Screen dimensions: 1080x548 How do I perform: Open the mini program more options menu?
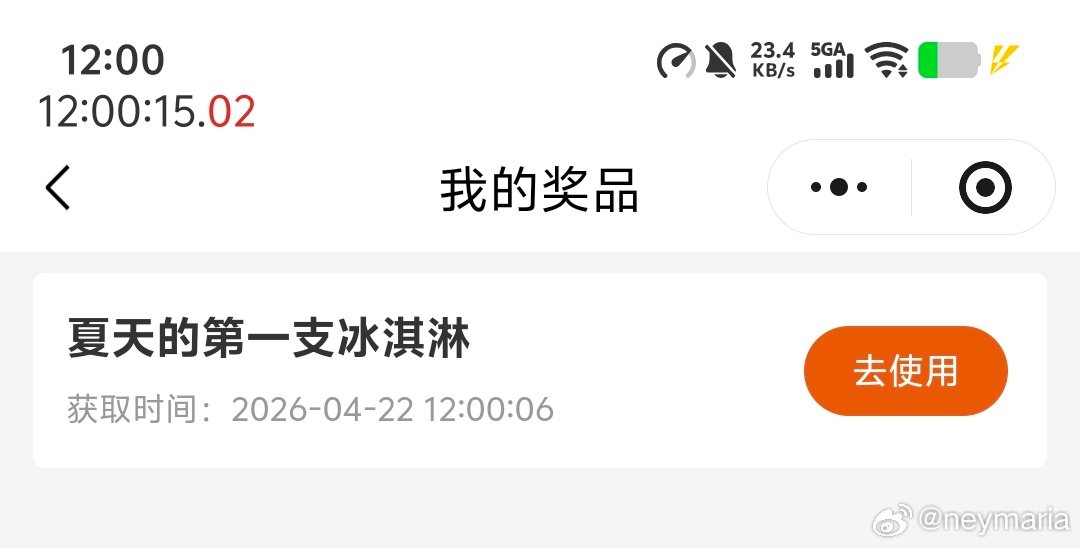point(838,188)
